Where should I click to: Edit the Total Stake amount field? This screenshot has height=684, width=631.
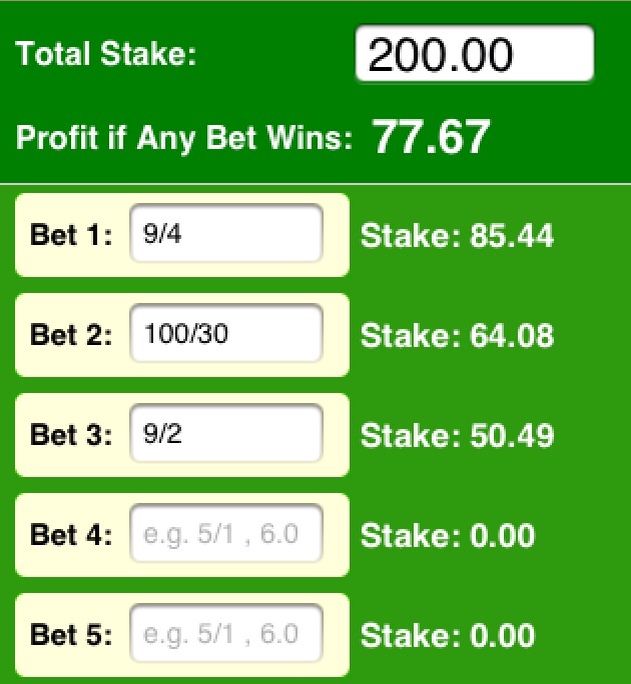click(x=474, y=54)
